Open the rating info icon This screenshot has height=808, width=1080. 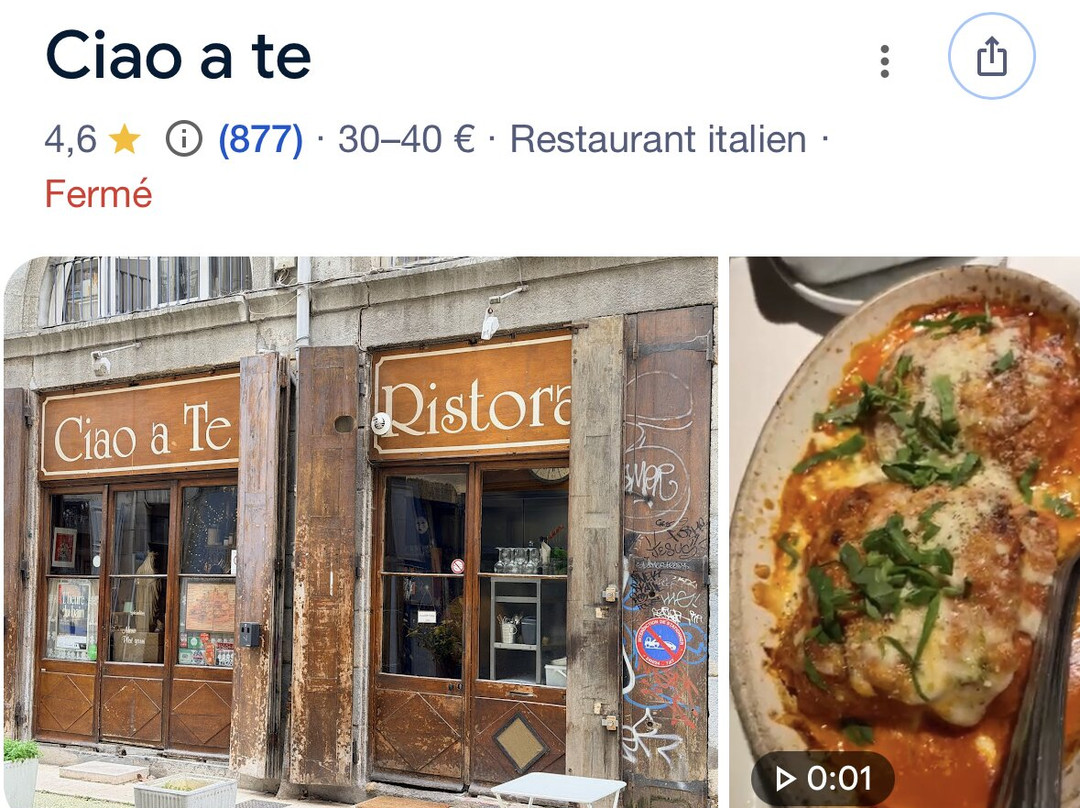coord(183,140)
